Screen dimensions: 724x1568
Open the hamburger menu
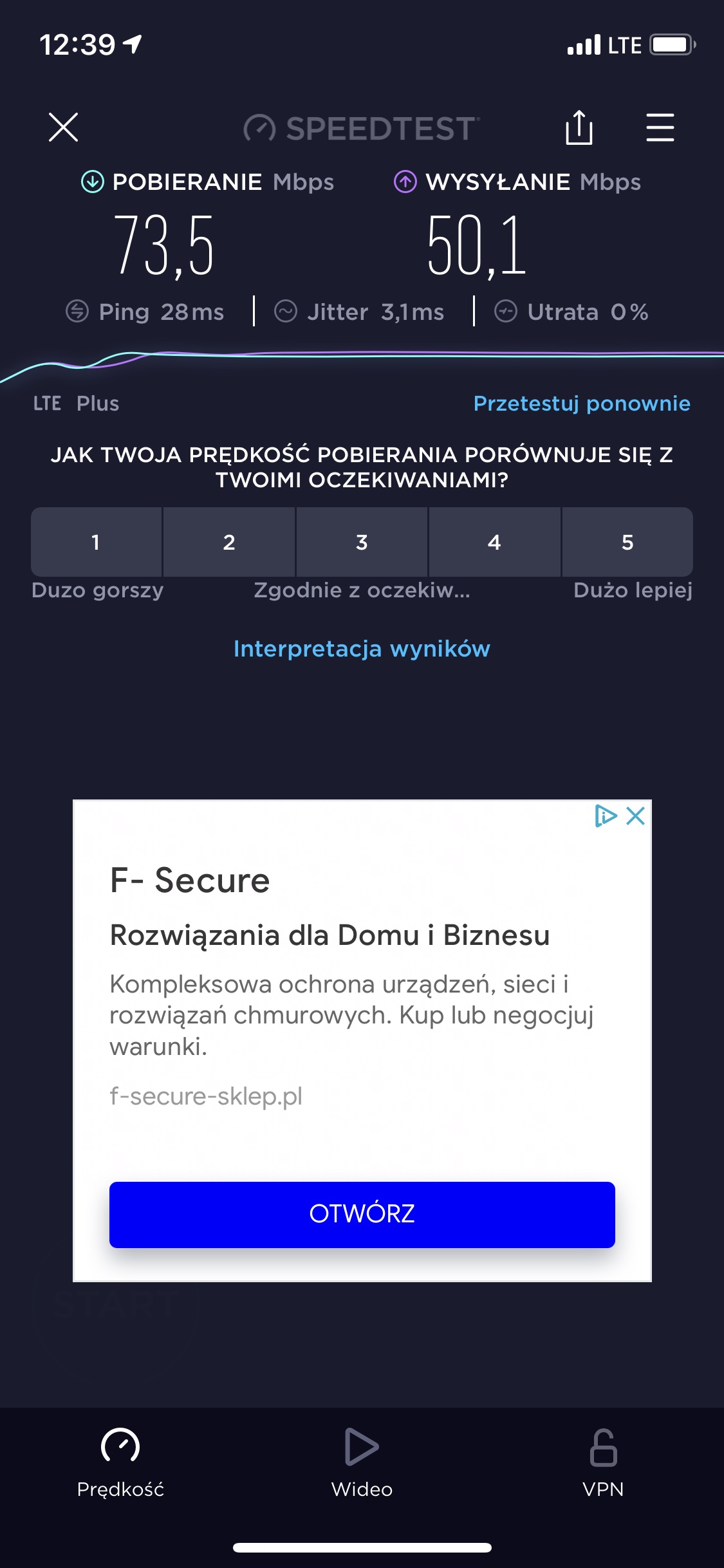click(660, 127)
